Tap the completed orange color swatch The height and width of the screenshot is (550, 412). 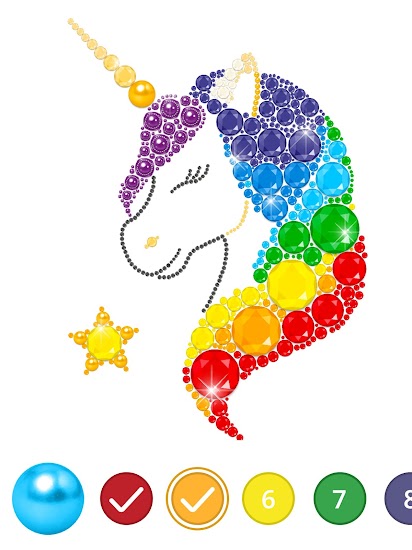(197, 498)
